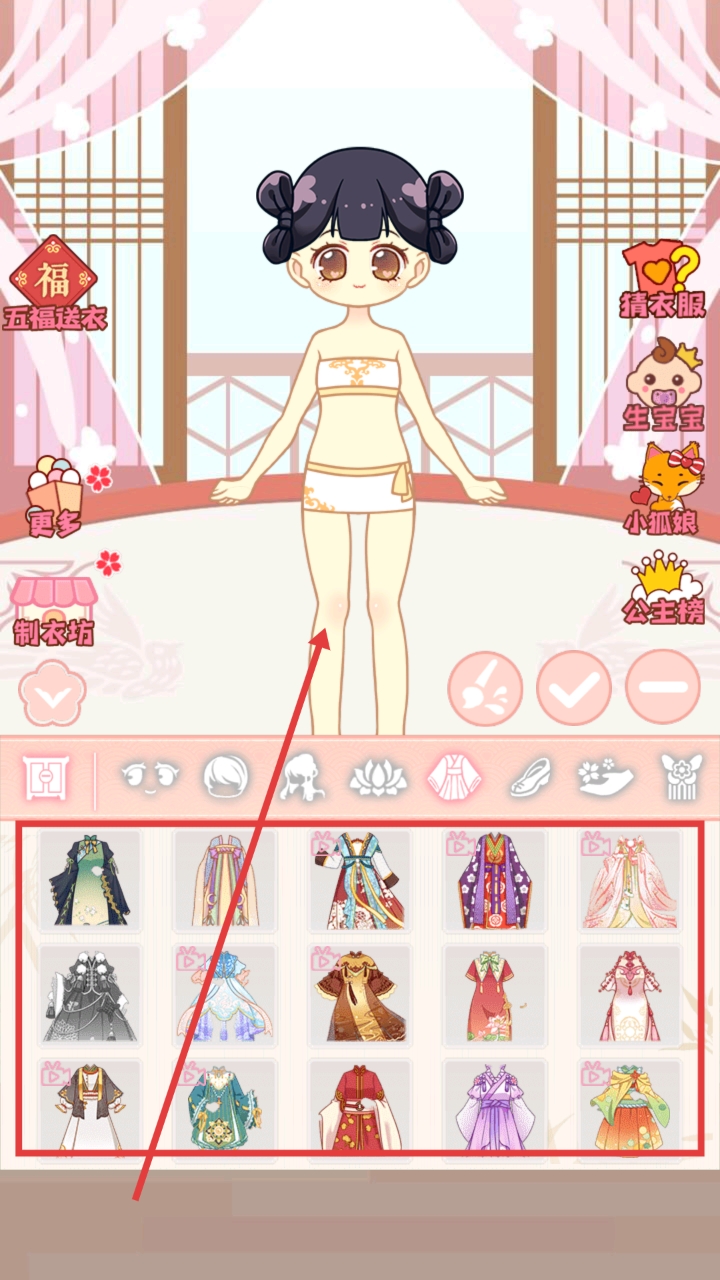Switch to the lotus accessory category
The width and height of the screenshot is (720, 1280).
point(378,777)
